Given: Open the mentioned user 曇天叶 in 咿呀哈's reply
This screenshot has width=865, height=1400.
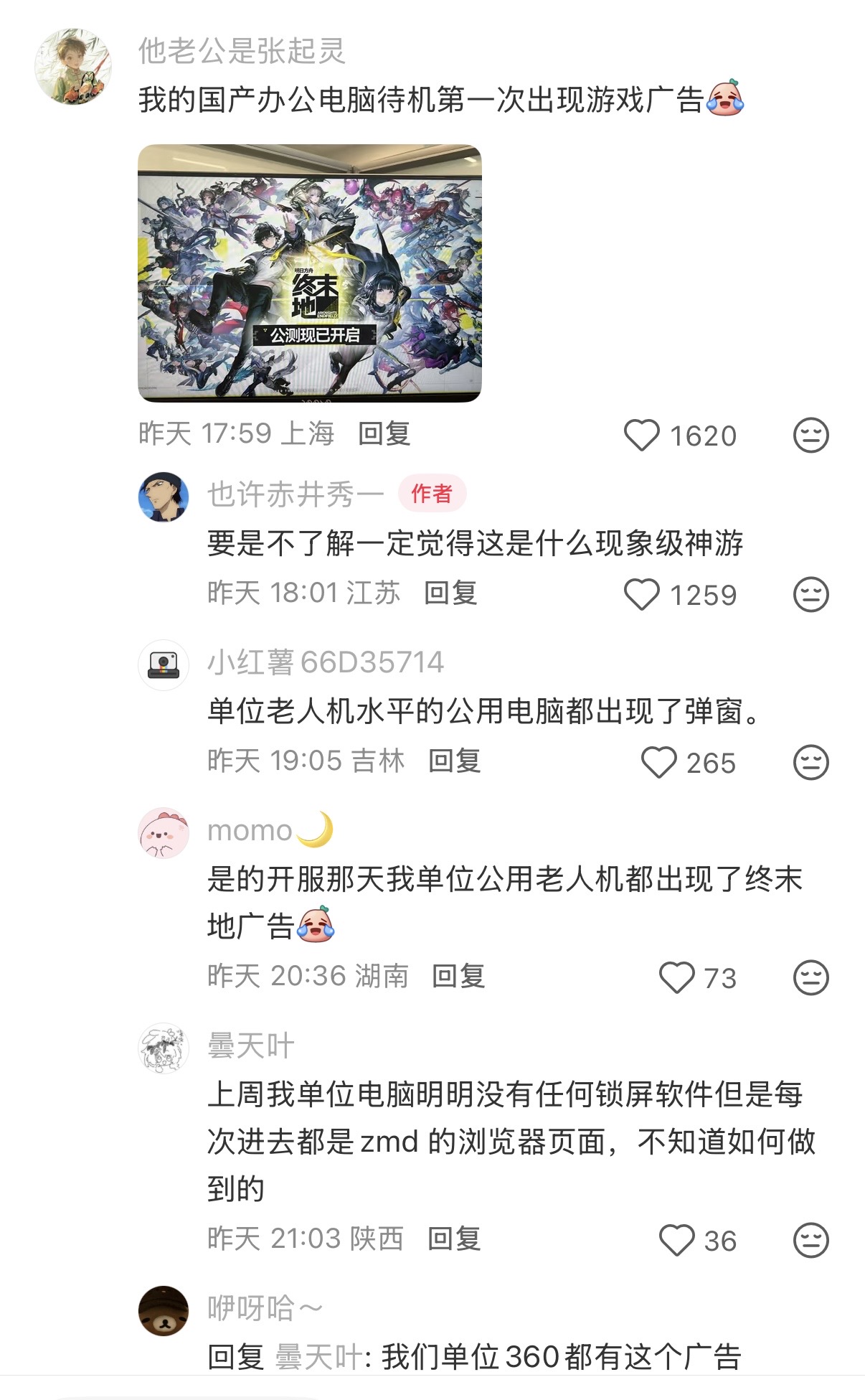Looking at the screenshot, I should [x=318, y=1358].
